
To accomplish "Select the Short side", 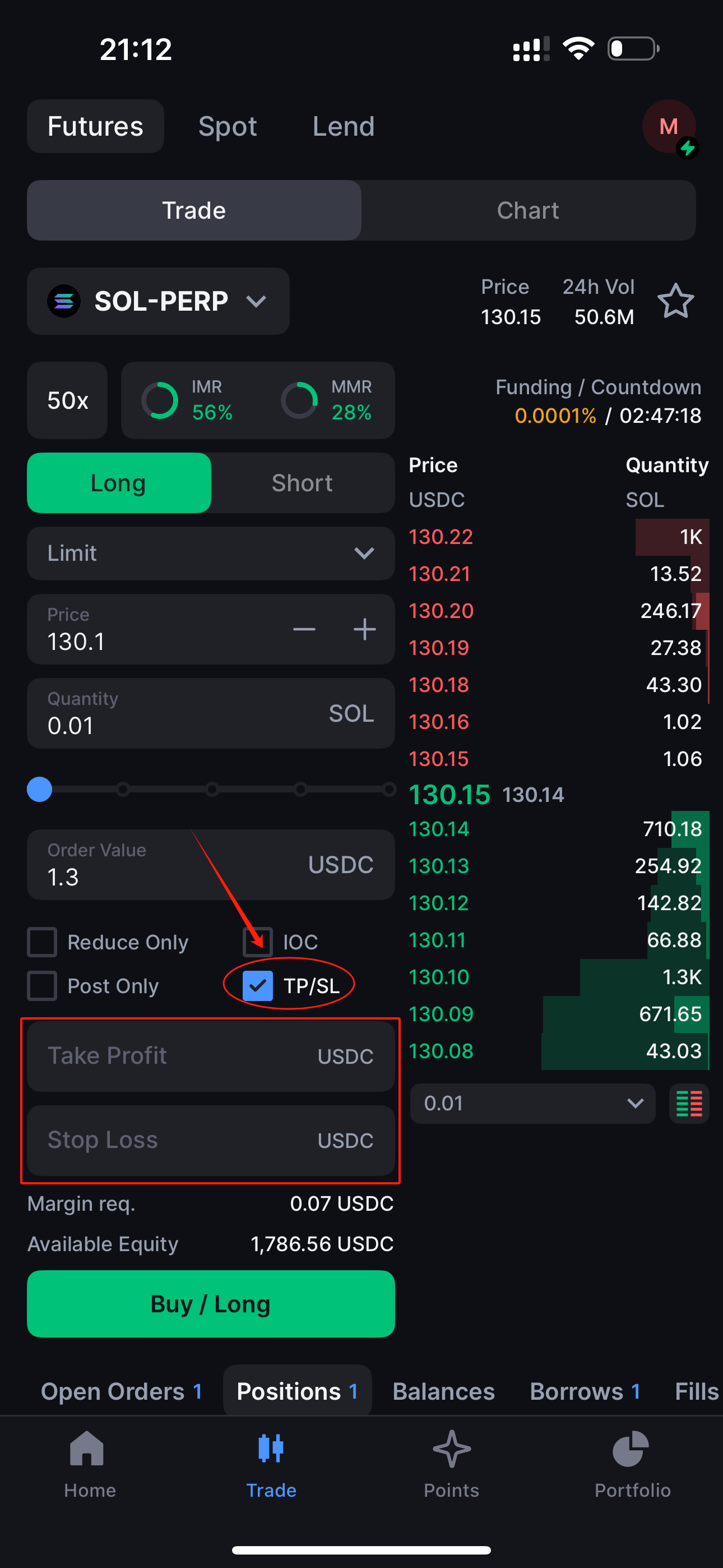I will pos(303,483).
